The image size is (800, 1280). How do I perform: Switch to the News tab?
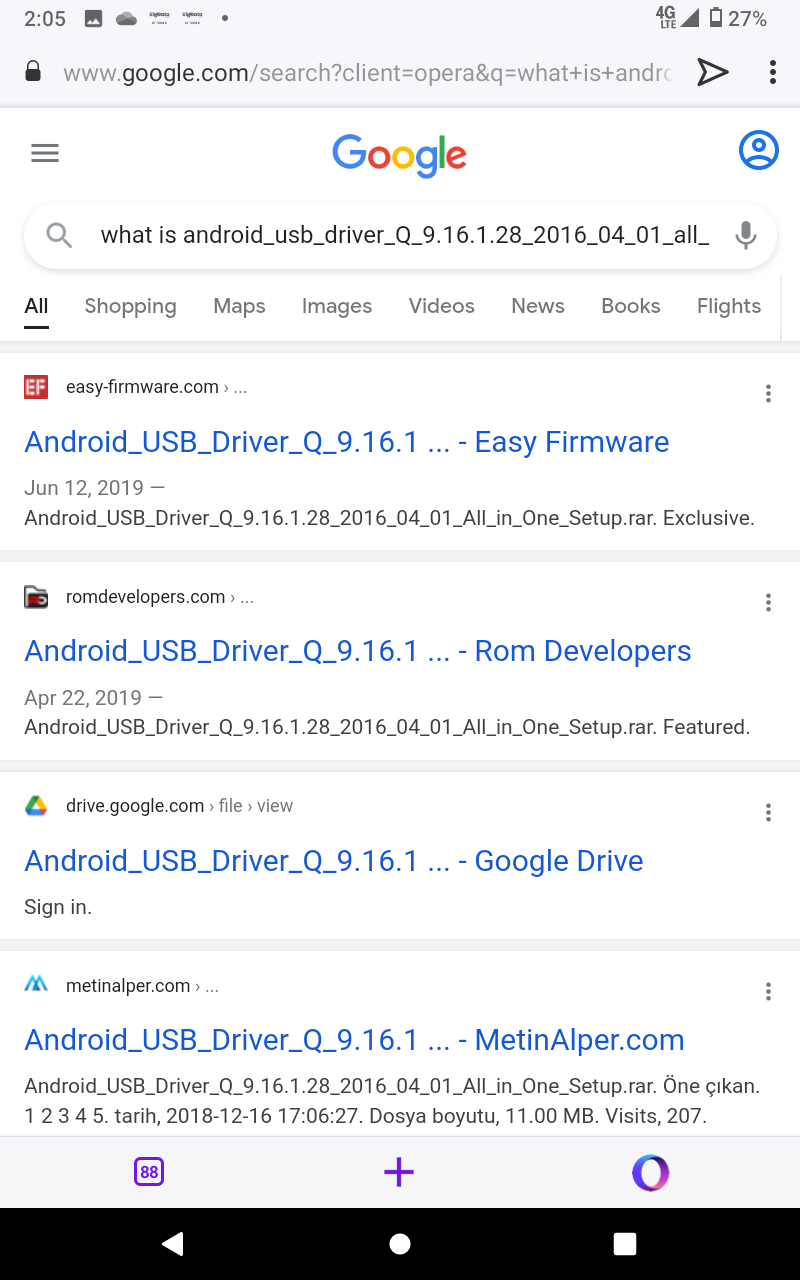click(x=538, y=306)
